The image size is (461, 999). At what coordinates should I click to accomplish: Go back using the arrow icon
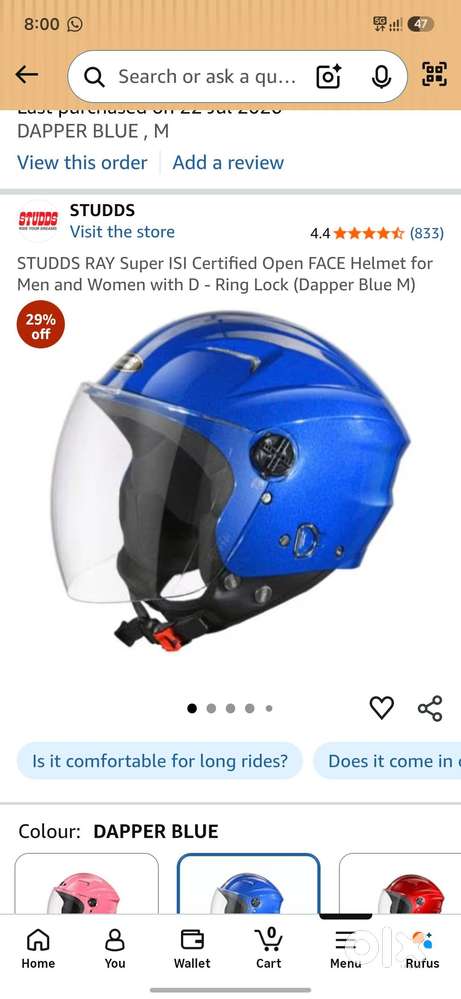click(27, 75)
